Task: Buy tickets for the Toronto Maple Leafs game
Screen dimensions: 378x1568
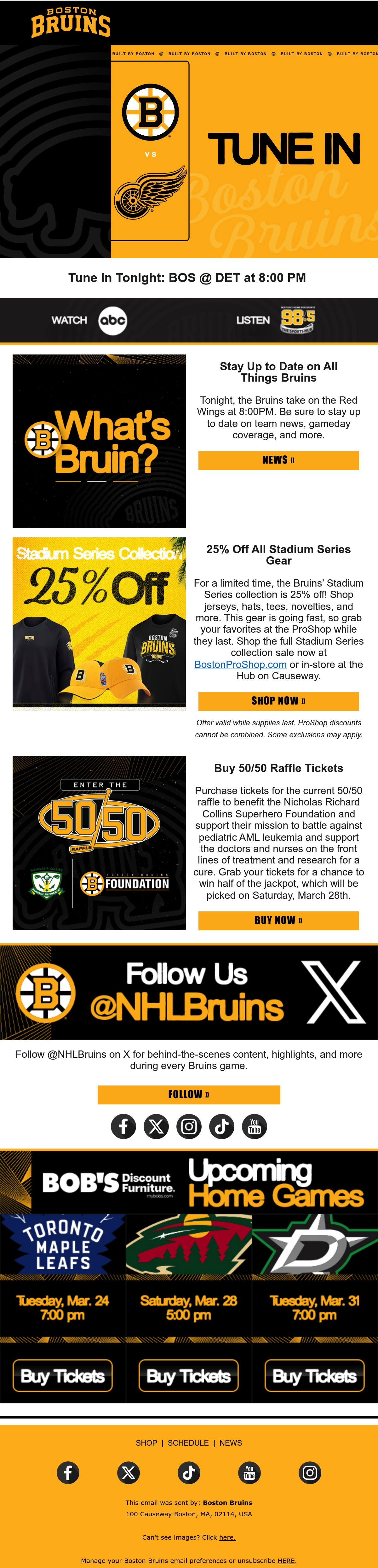Action: click(63, 1376)
